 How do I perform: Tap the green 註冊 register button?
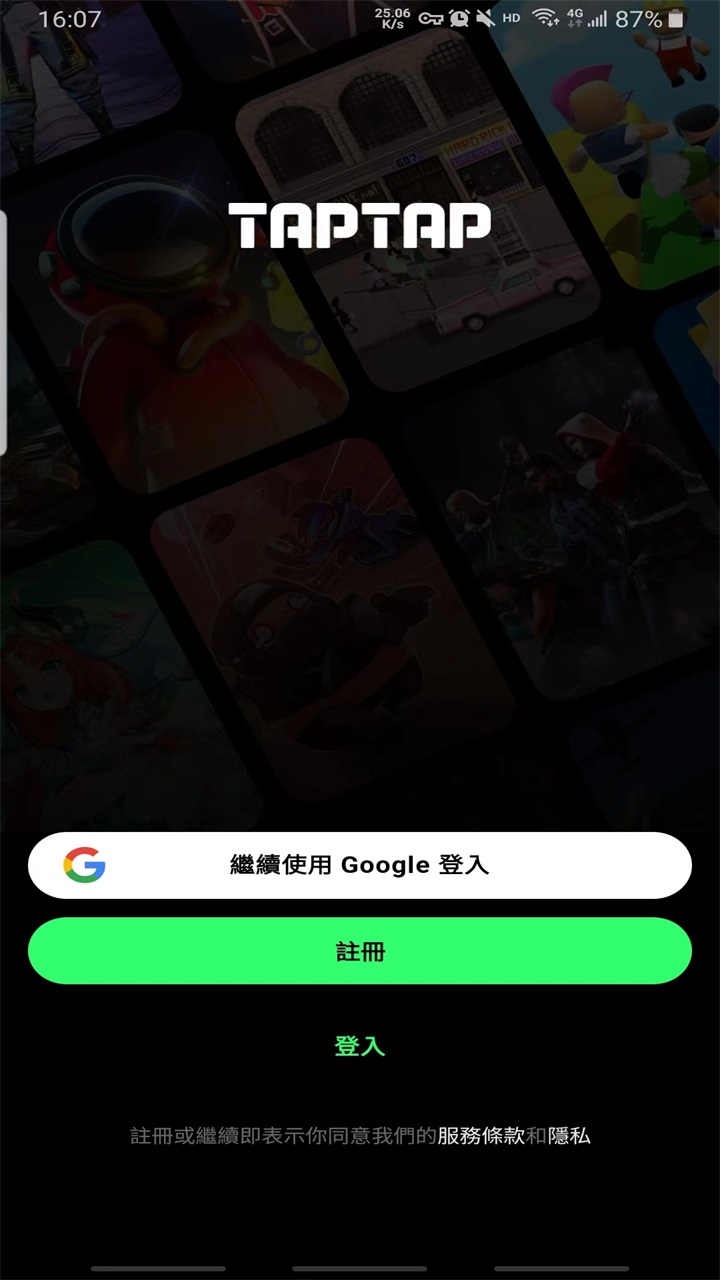click(360, 951)
